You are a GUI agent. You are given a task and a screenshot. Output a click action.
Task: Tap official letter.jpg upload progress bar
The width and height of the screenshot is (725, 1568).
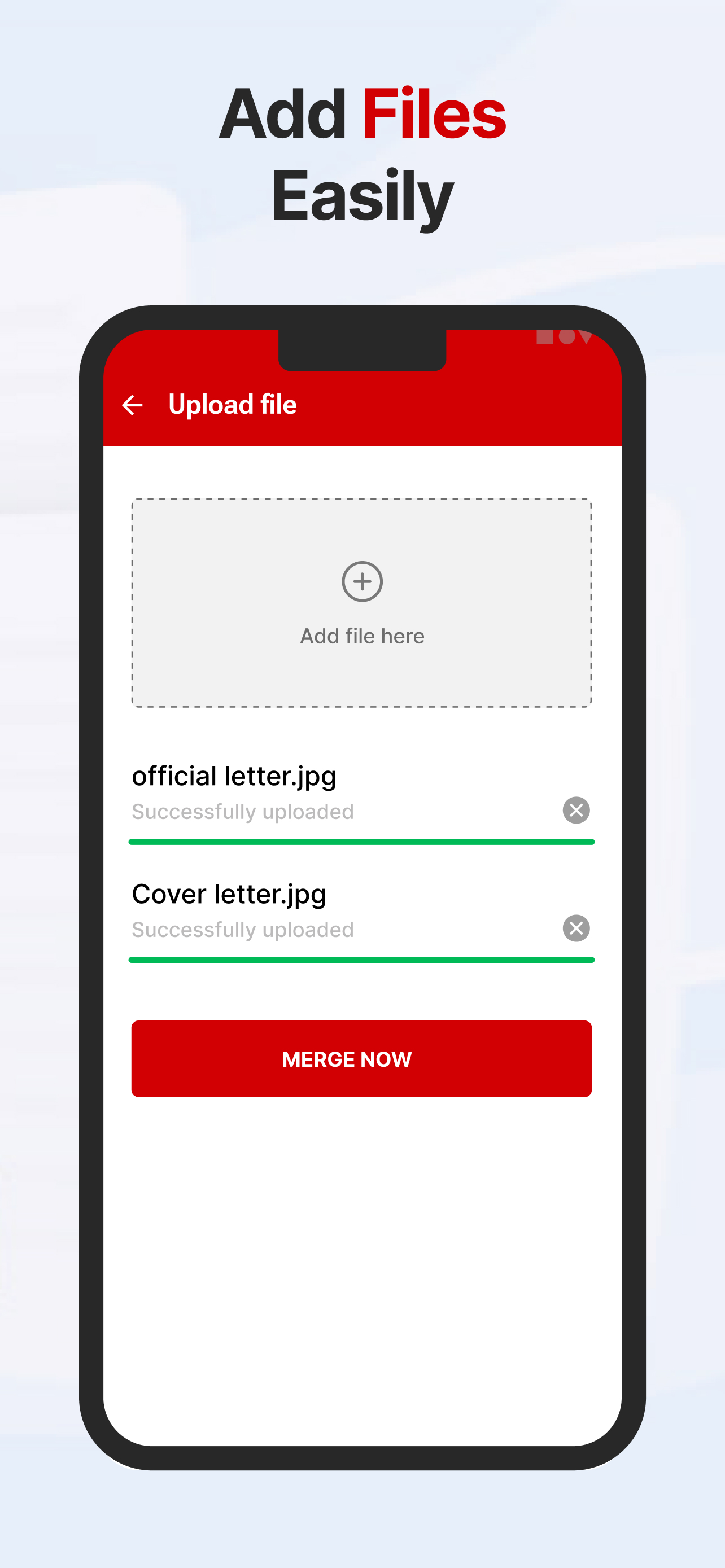[361, 841]
